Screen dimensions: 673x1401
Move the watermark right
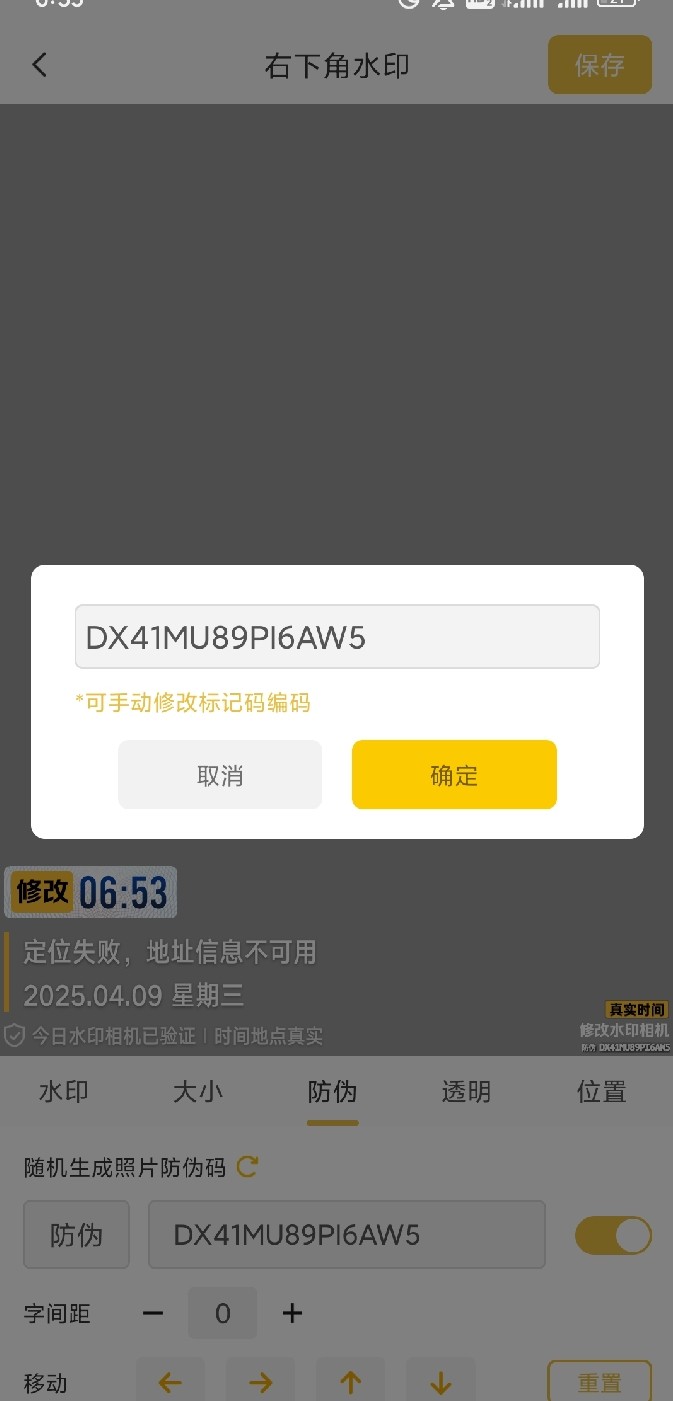[x=260, y=1383]
